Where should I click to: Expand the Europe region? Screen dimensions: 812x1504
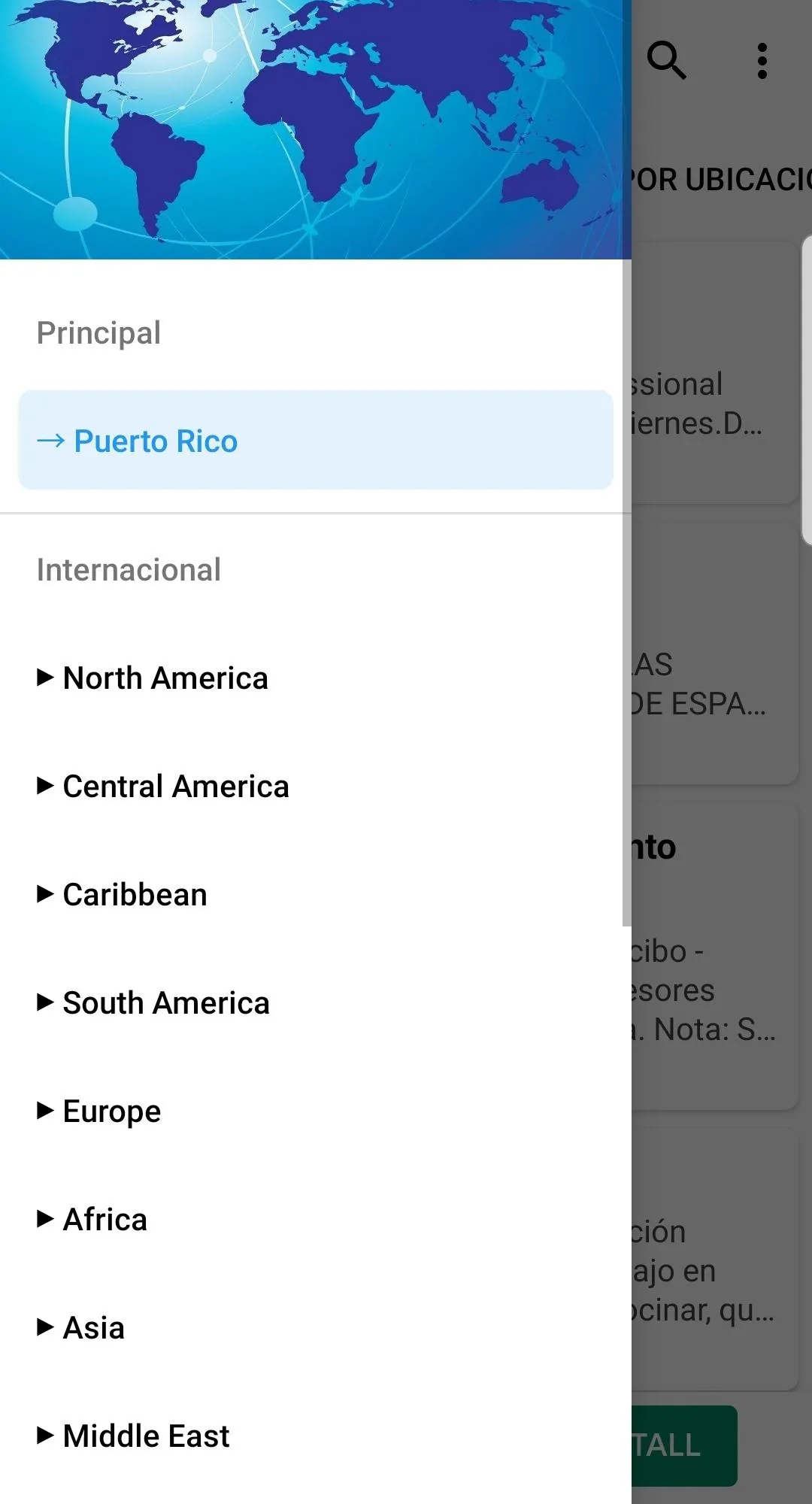(111, 1111)
